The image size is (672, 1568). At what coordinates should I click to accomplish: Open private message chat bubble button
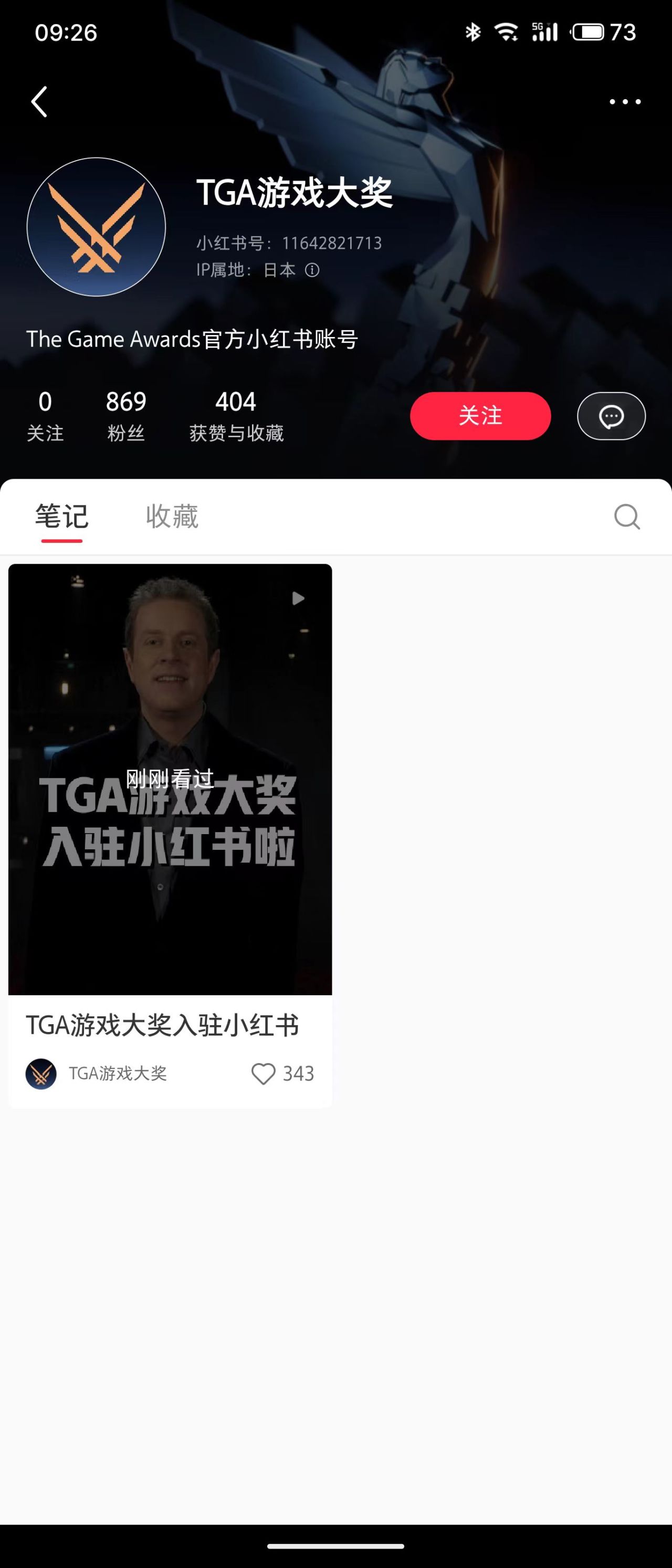(611, 416)
